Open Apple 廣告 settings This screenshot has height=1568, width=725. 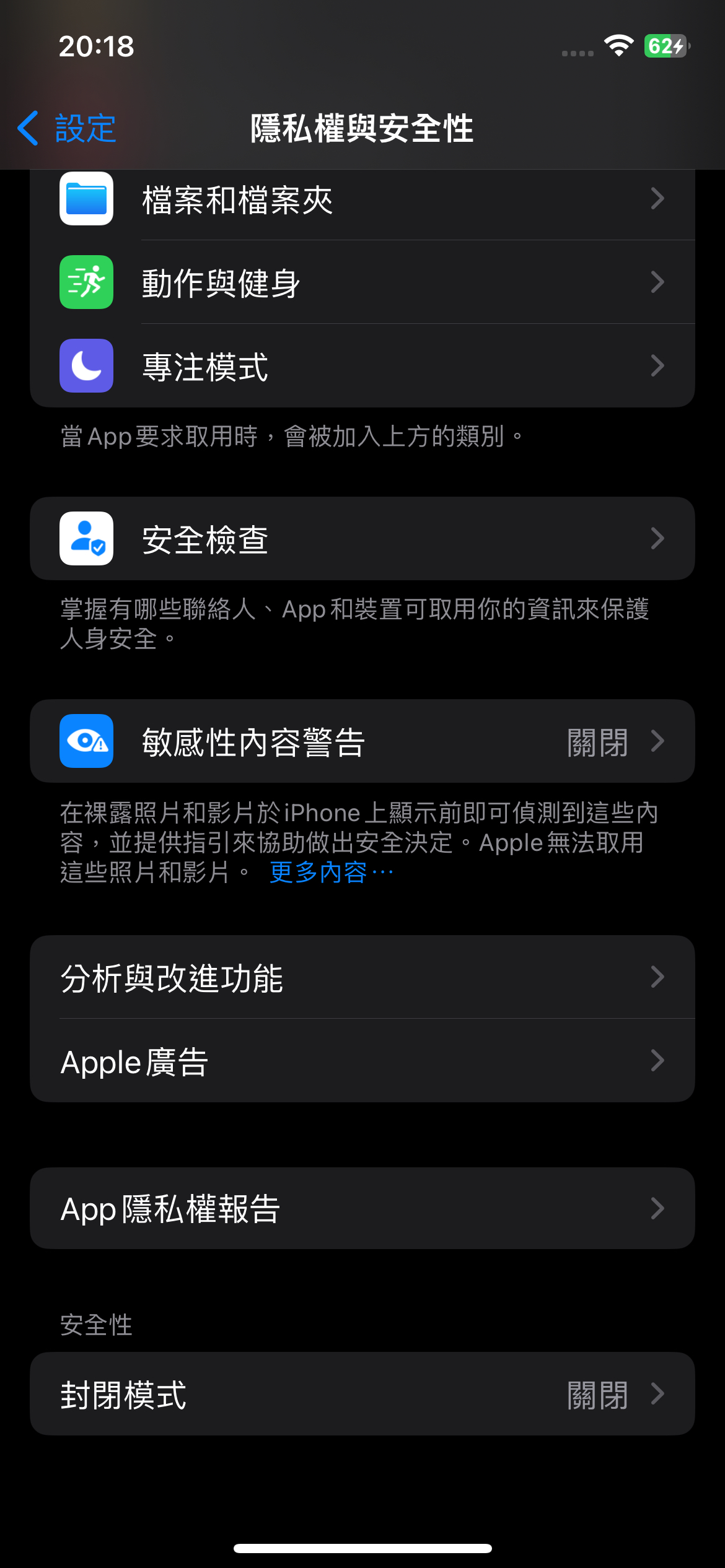pyautogui.click(x=362, y=1061)
